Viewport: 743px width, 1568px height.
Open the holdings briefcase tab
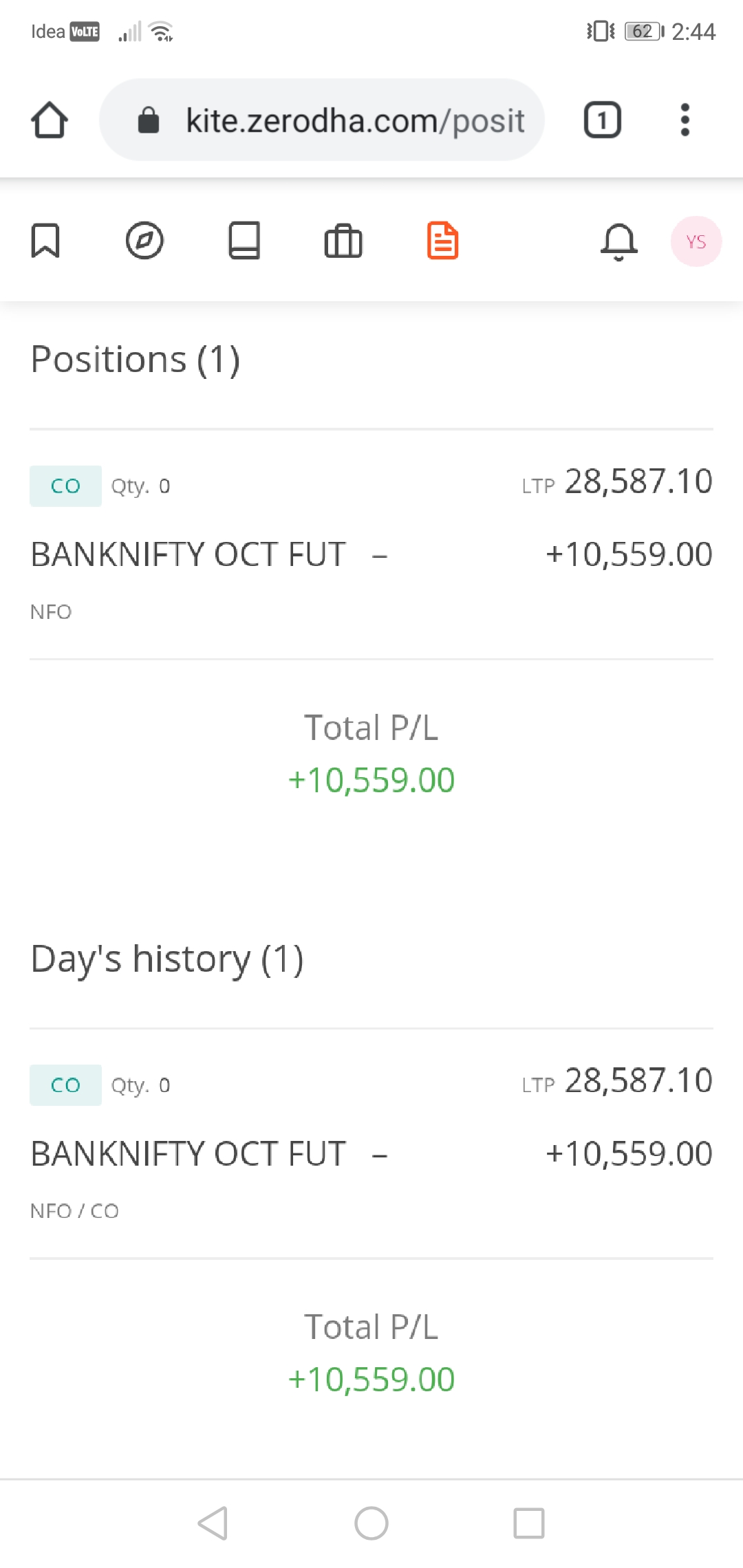(343, 241)
